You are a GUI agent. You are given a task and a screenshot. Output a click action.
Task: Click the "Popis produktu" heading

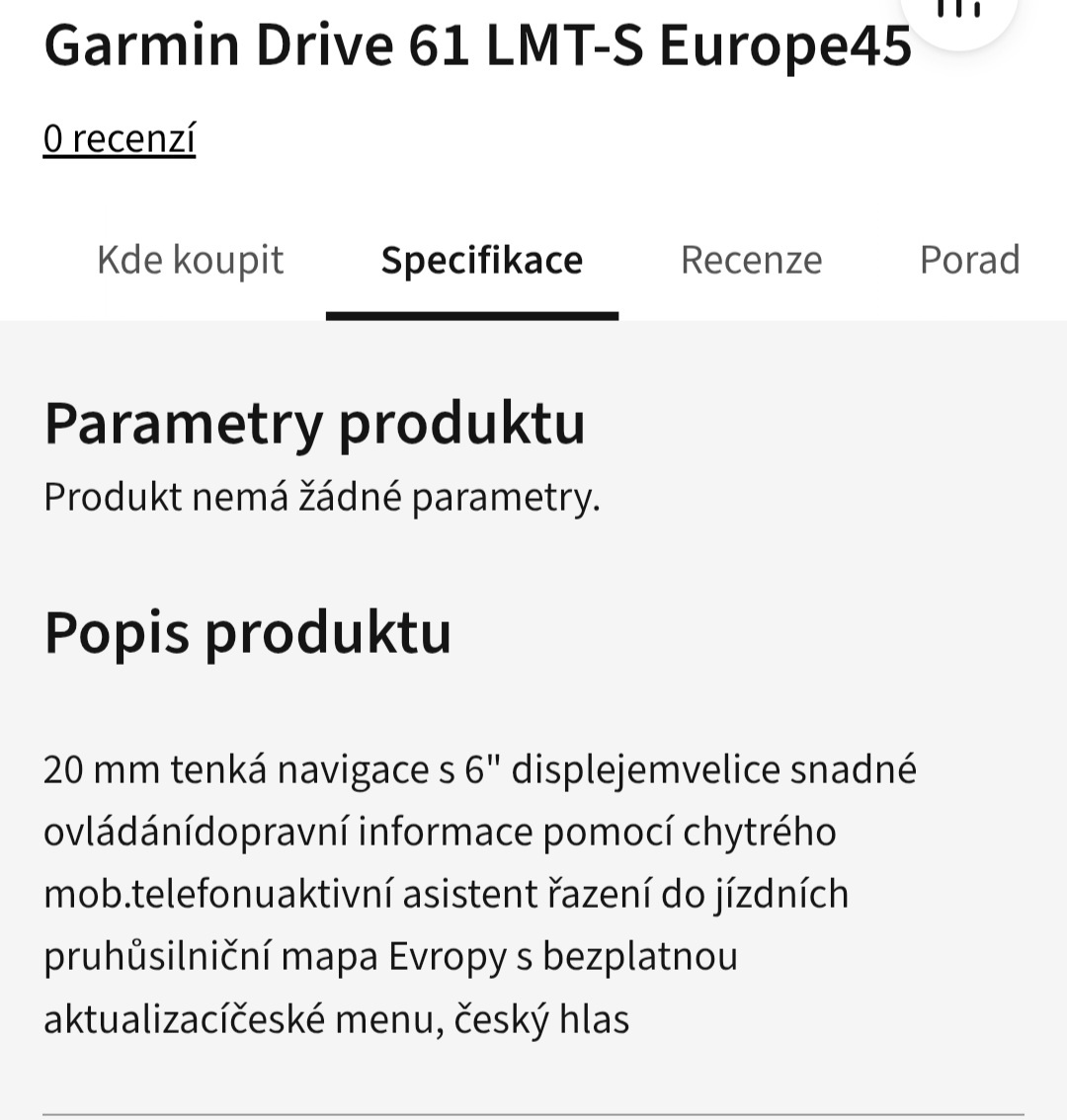point(247,632)
